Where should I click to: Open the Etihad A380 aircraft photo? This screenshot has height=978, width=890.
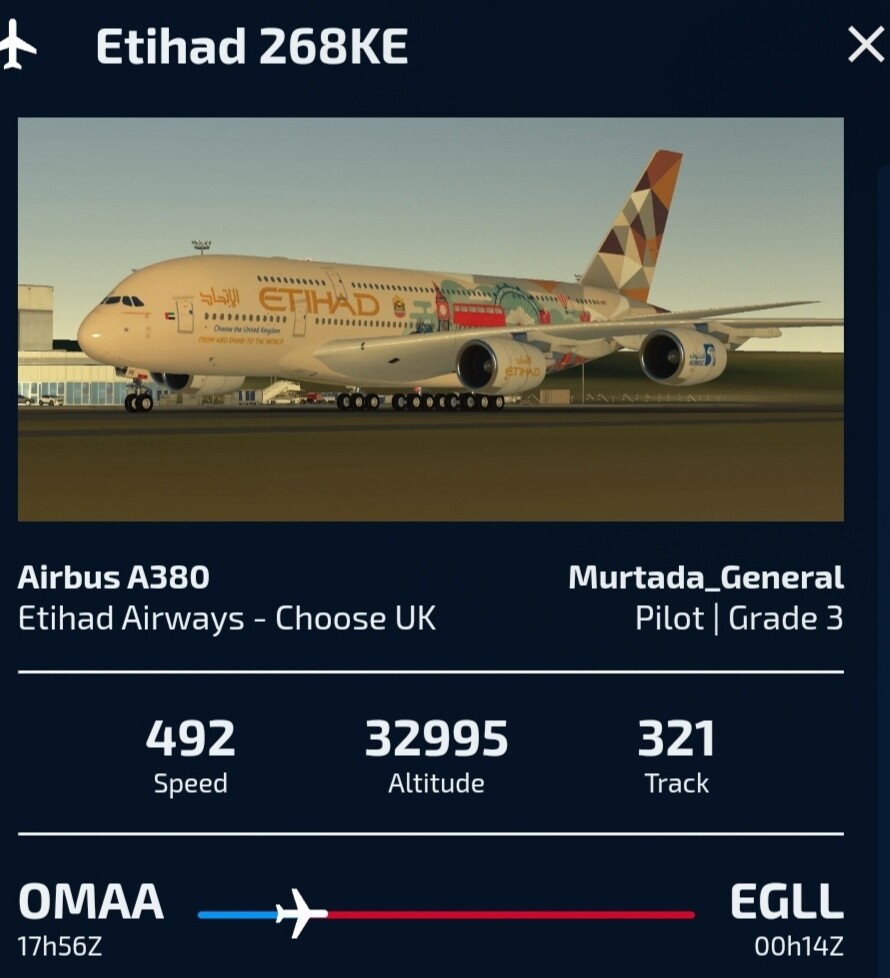point(430,319)
